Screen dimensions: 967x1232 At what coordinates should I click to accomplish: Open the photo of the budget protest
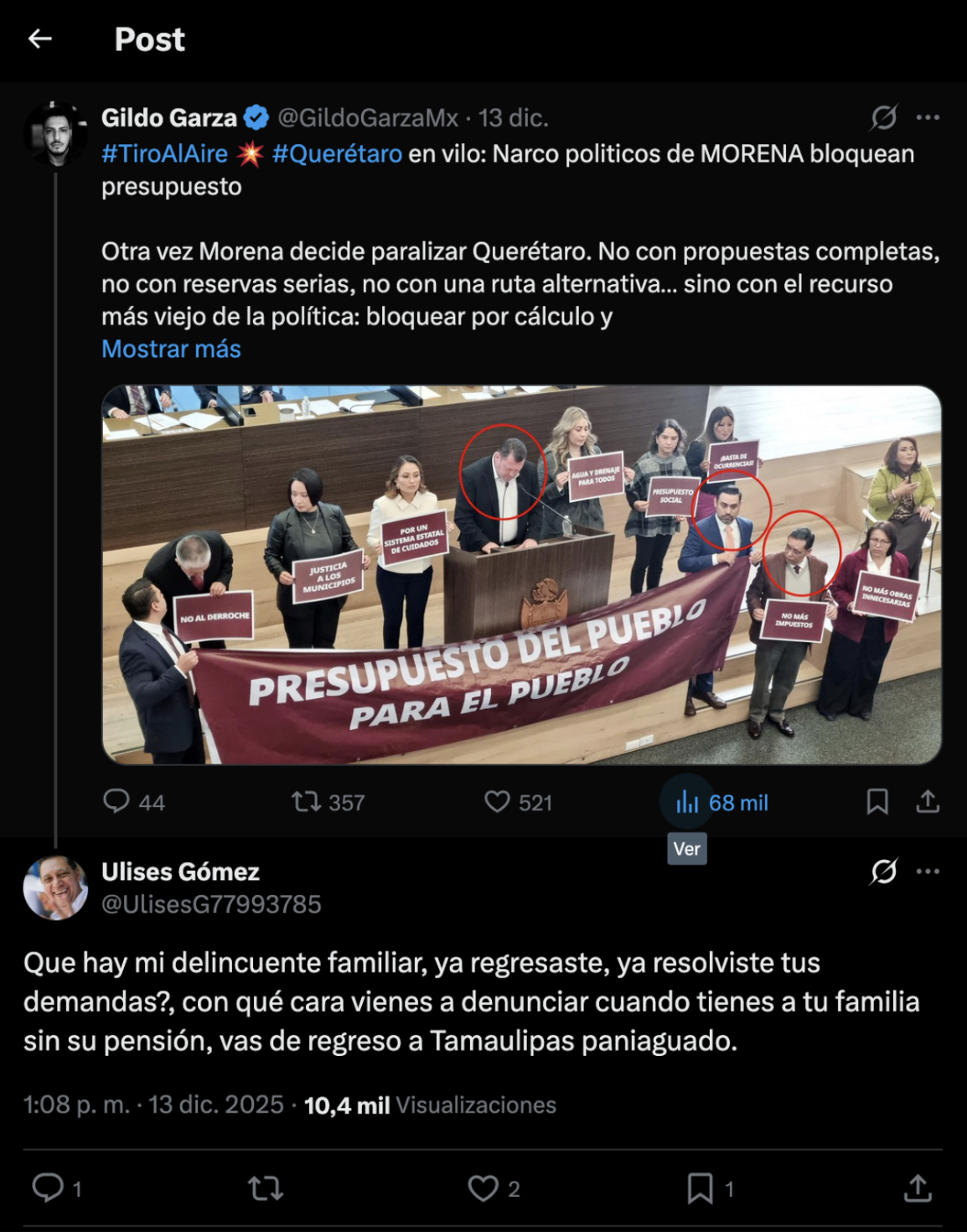click(x=521, y=575)
